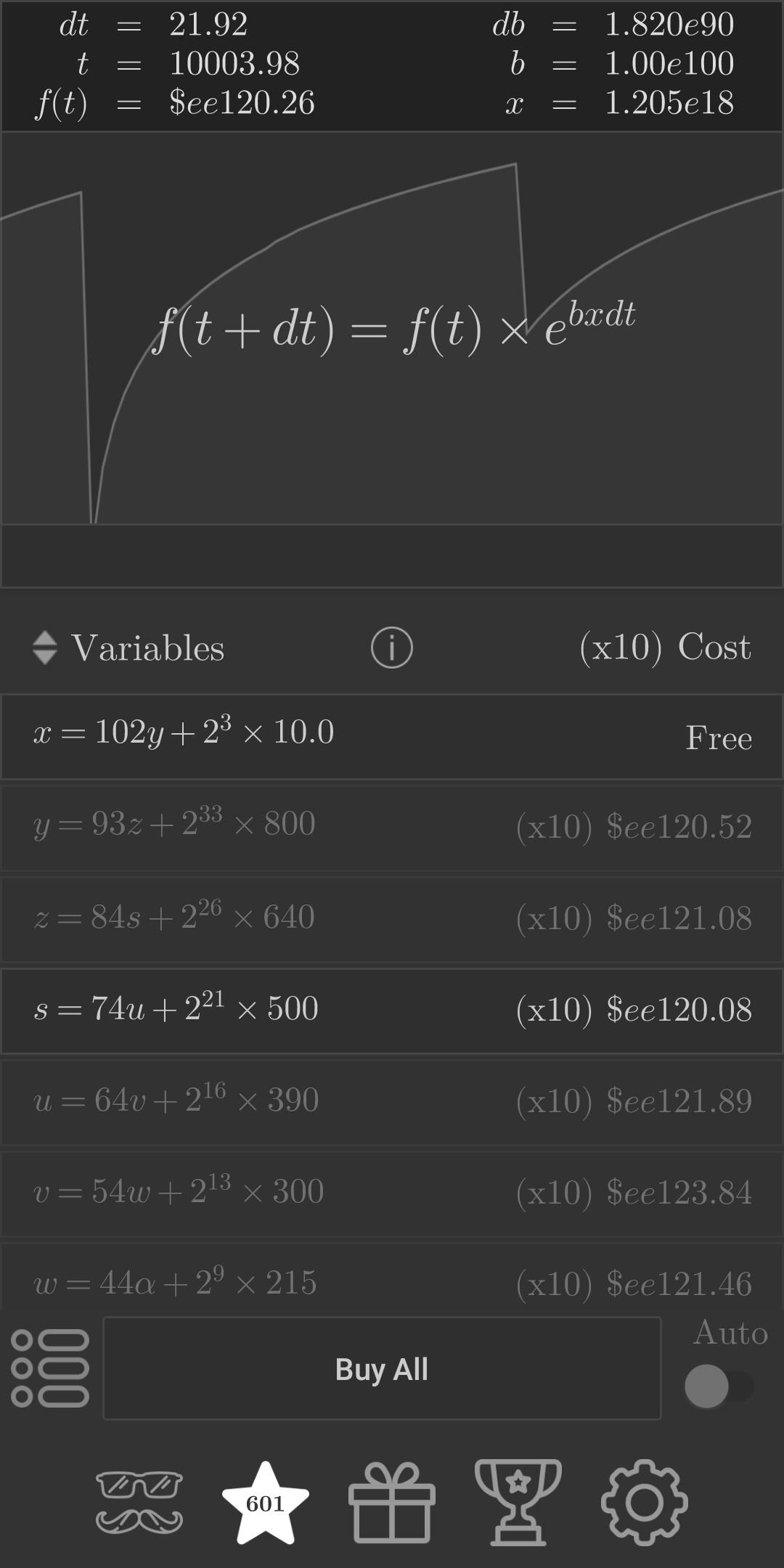Open the gift box tab
Screen dimensions: 784x1568
coord(392,1503)
